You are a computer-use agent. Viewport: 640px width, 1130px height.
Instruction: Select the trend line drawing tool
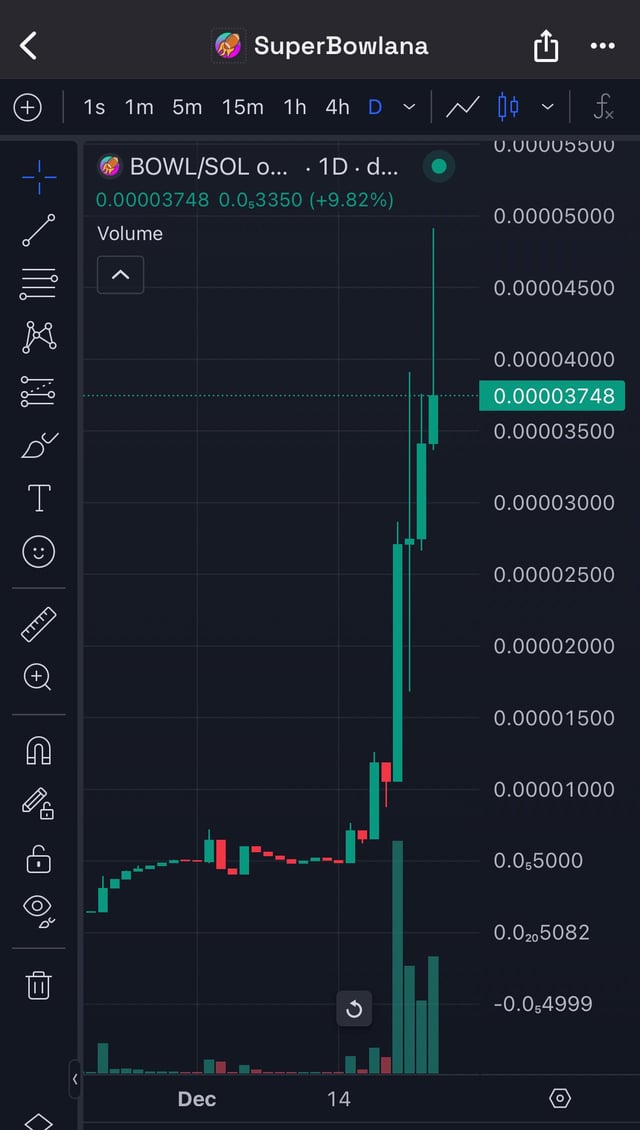click(x=39, y=230)
